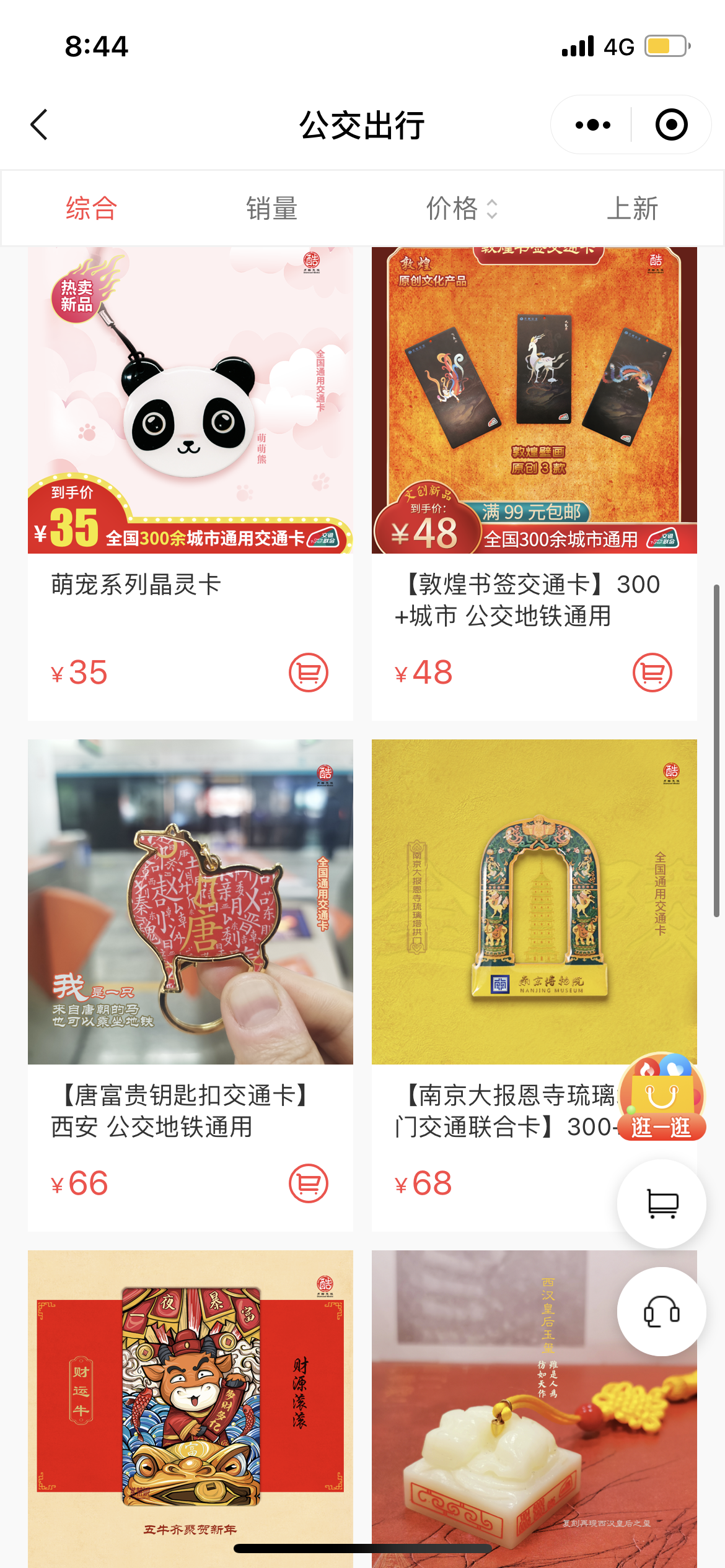
Task: Add 萌宠系列晶灵卡 to cart
Action: point(308,672)
